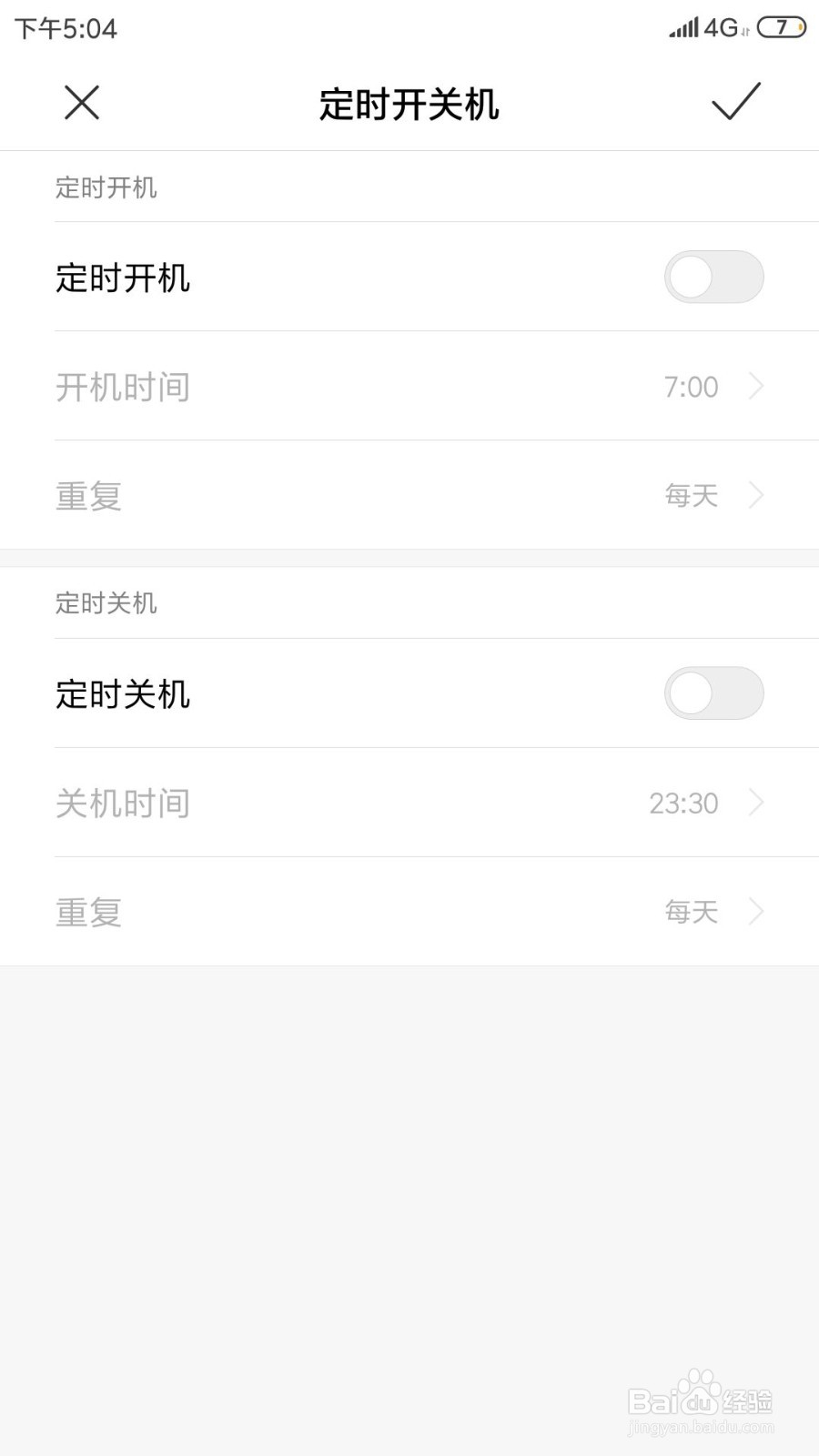Enable the 定时关机 scheduled power-off switch

coord(714,693)
